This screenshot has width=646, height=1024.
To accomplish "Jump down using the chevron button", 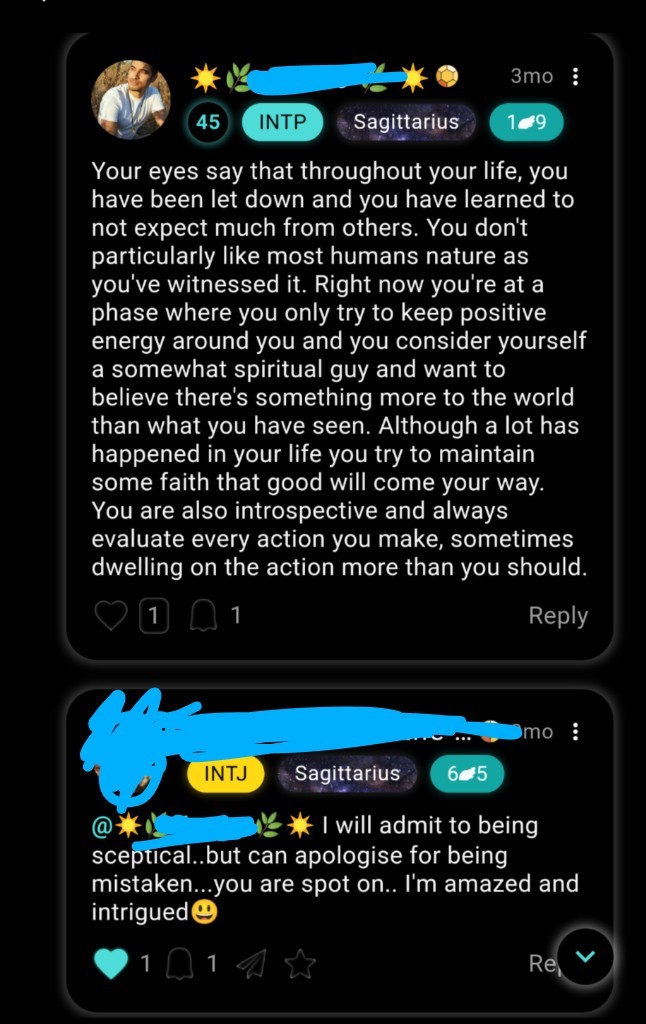I will tap(585, 957).
